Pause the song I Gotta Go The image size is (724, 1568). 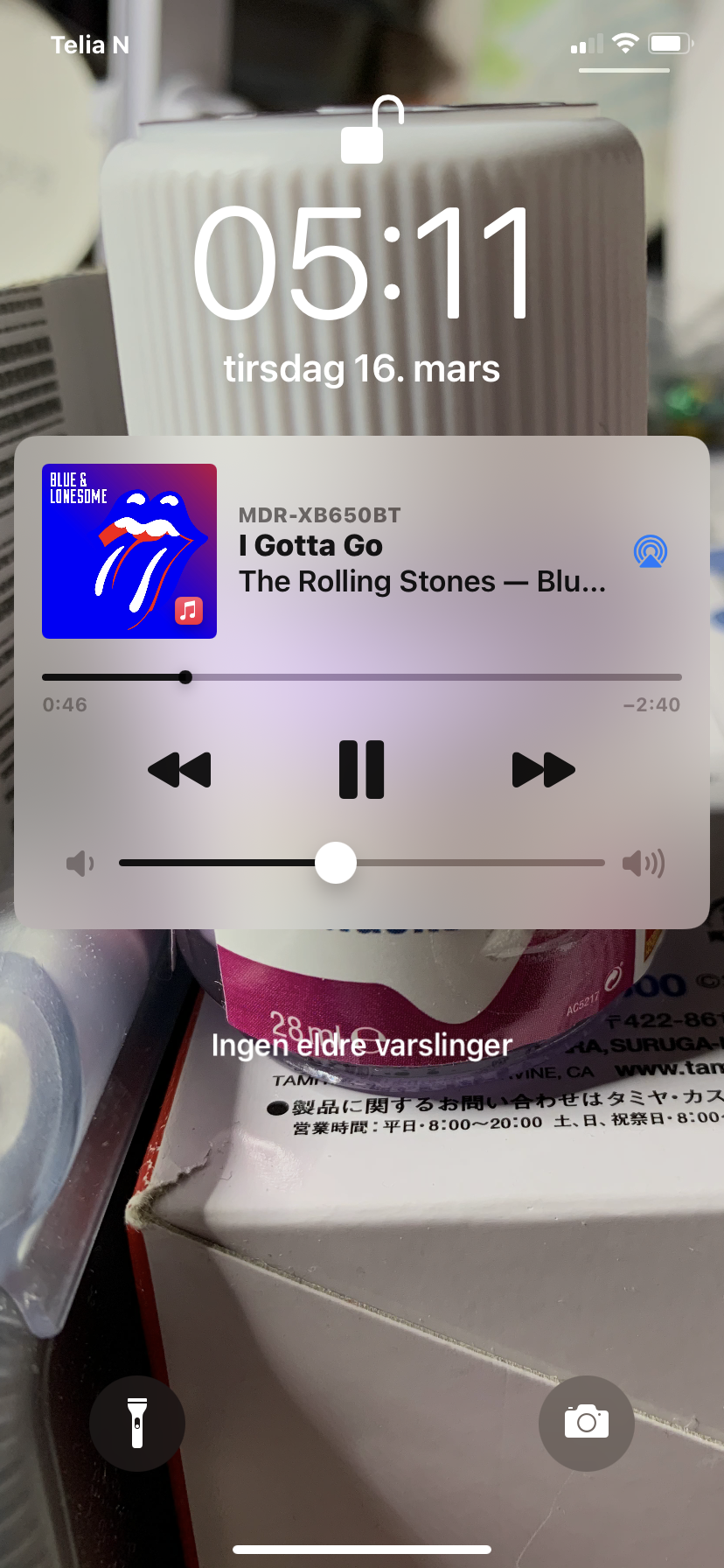pyautogui.click(x=362, y=770)
